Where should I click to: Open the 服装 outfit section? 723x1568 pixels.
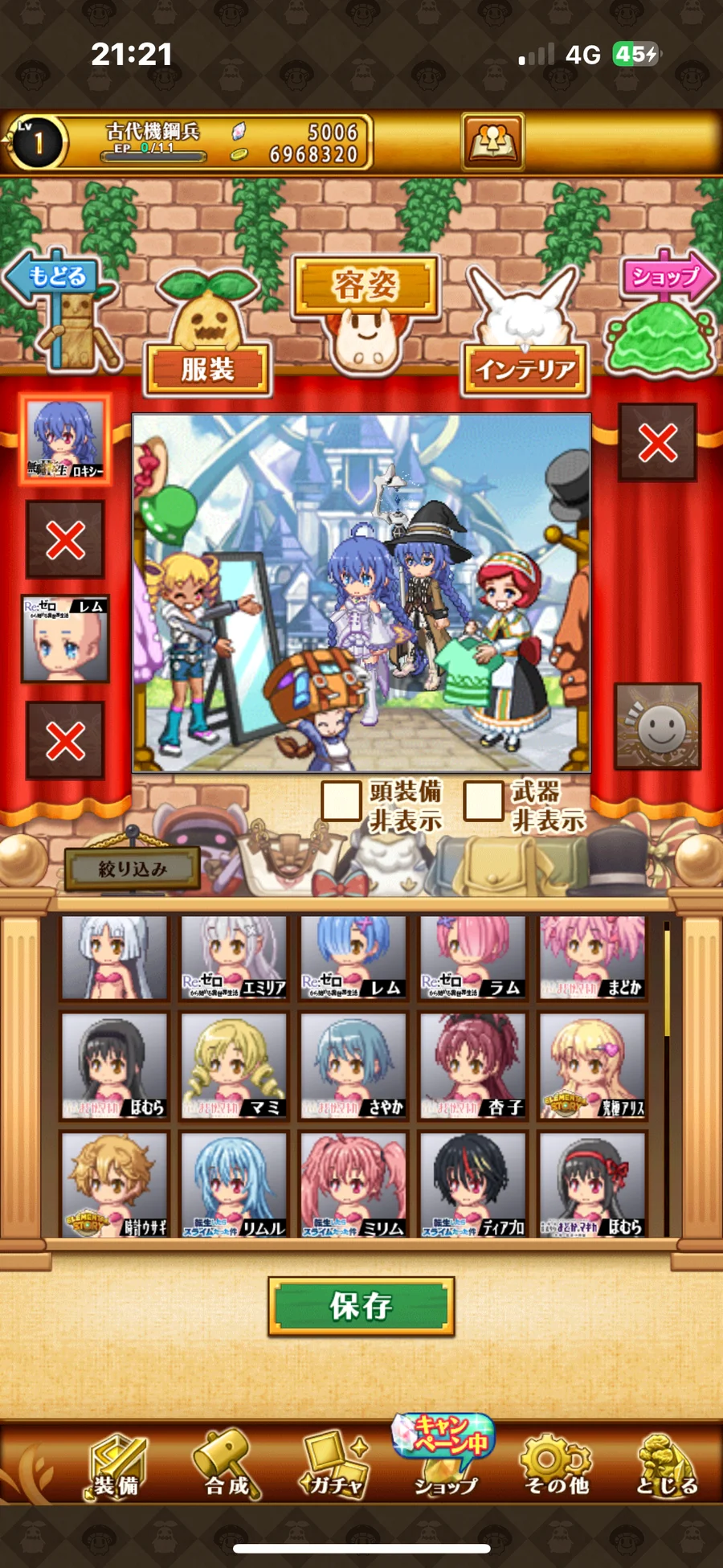(x=207, y=370)
